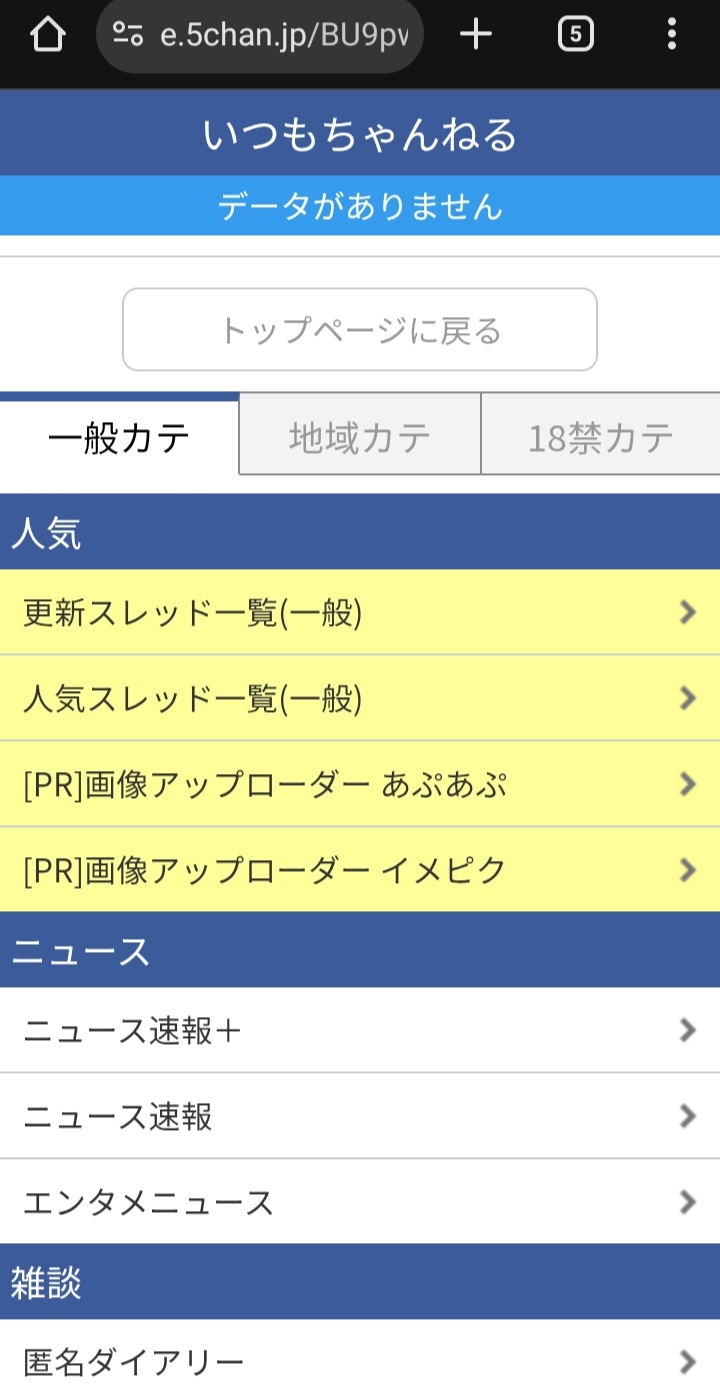The image size is (720, 1394).
Task: Tap the データがありません banner
Action: point(360,205)
